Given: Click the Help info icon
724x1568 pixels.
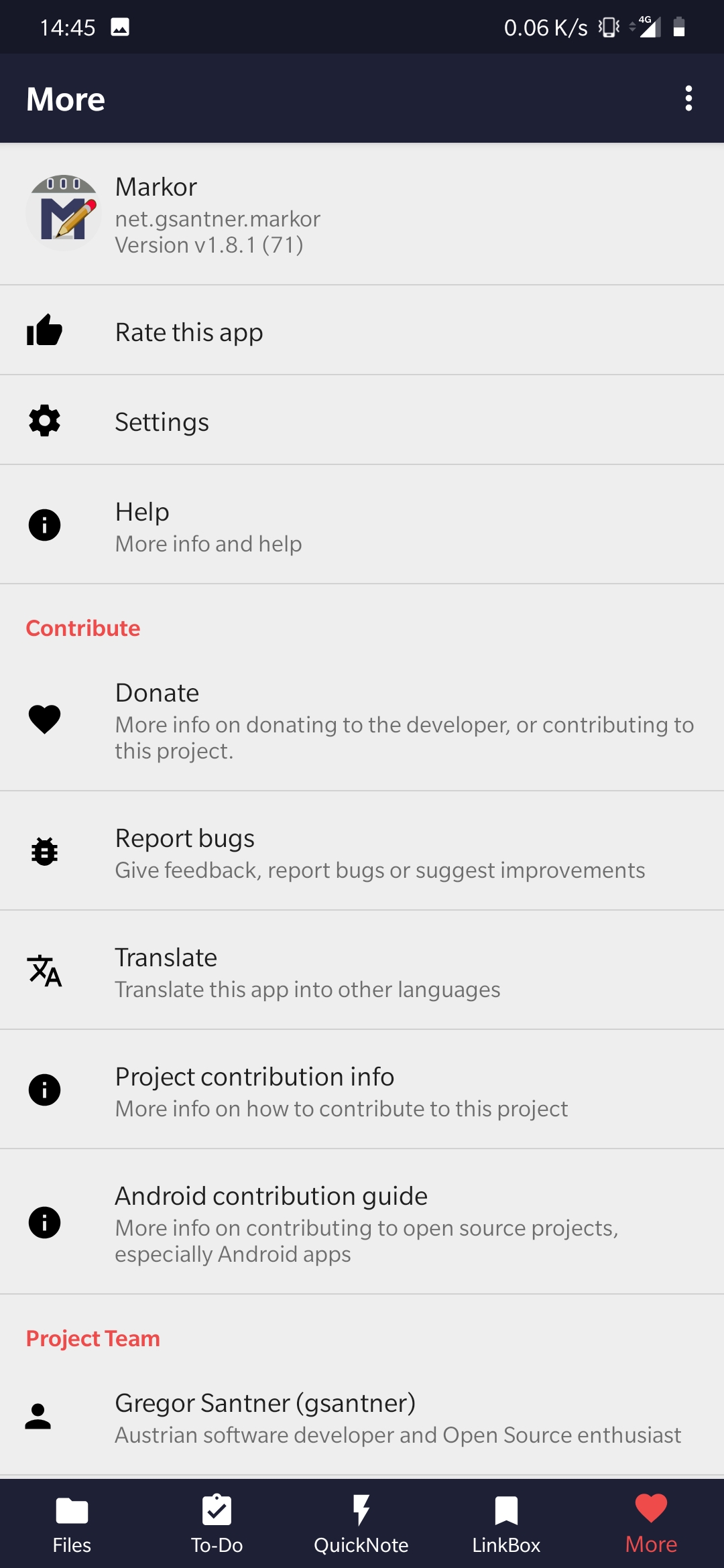Looking at the screenshot, I should [44, 525].
